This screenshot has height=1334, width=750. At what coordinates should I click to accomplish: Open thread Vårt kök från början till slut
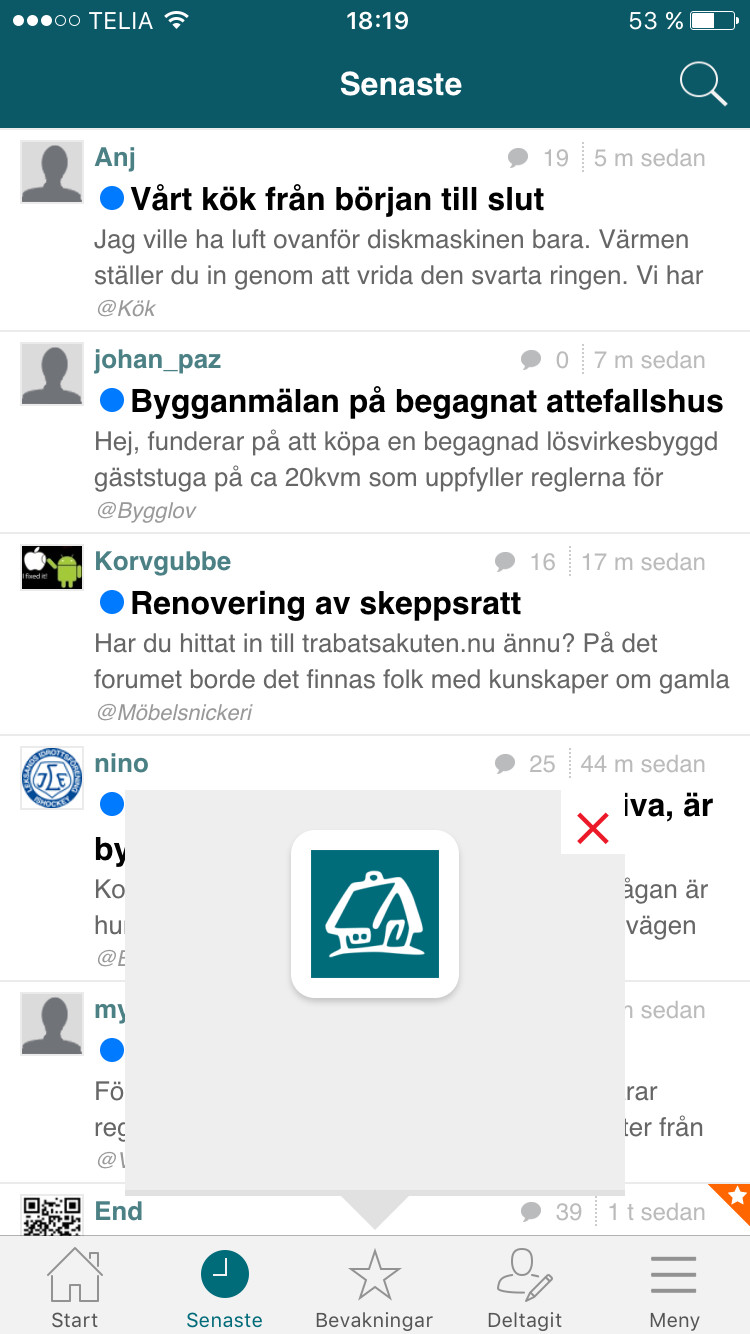pyautogui.click(x=337, y=199)
